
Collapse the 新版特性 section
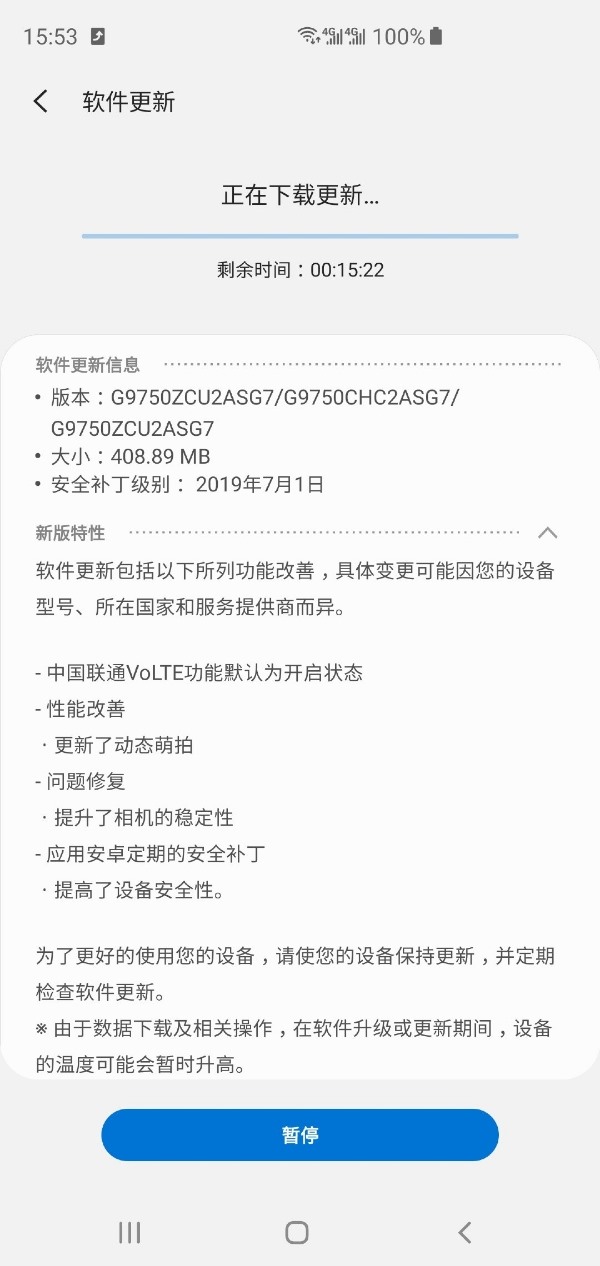tap(547, 533)
